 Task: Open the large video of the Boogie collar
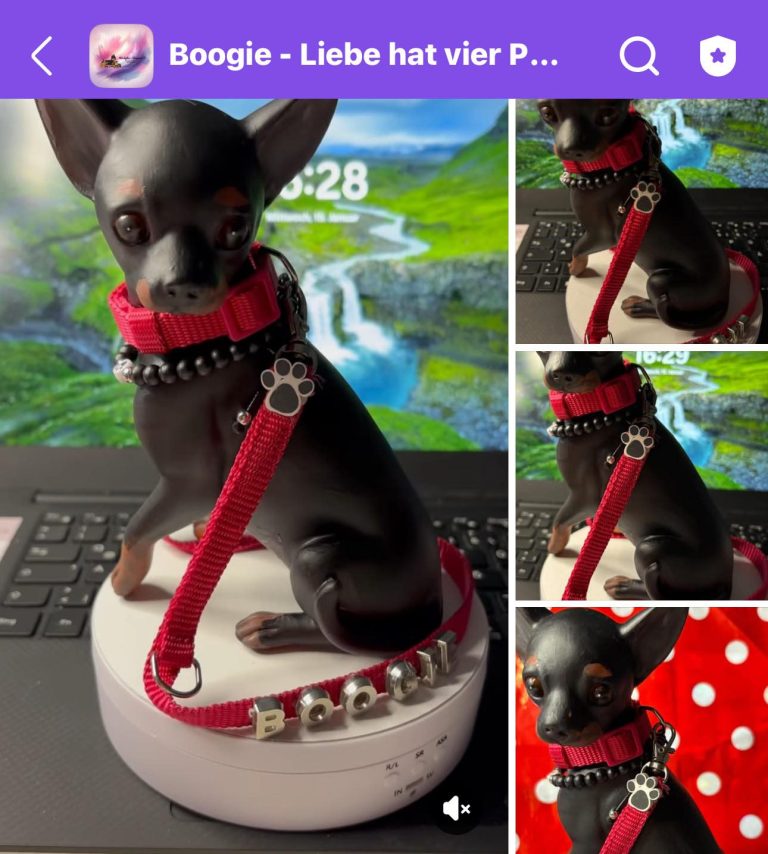(x=255, y=450)
